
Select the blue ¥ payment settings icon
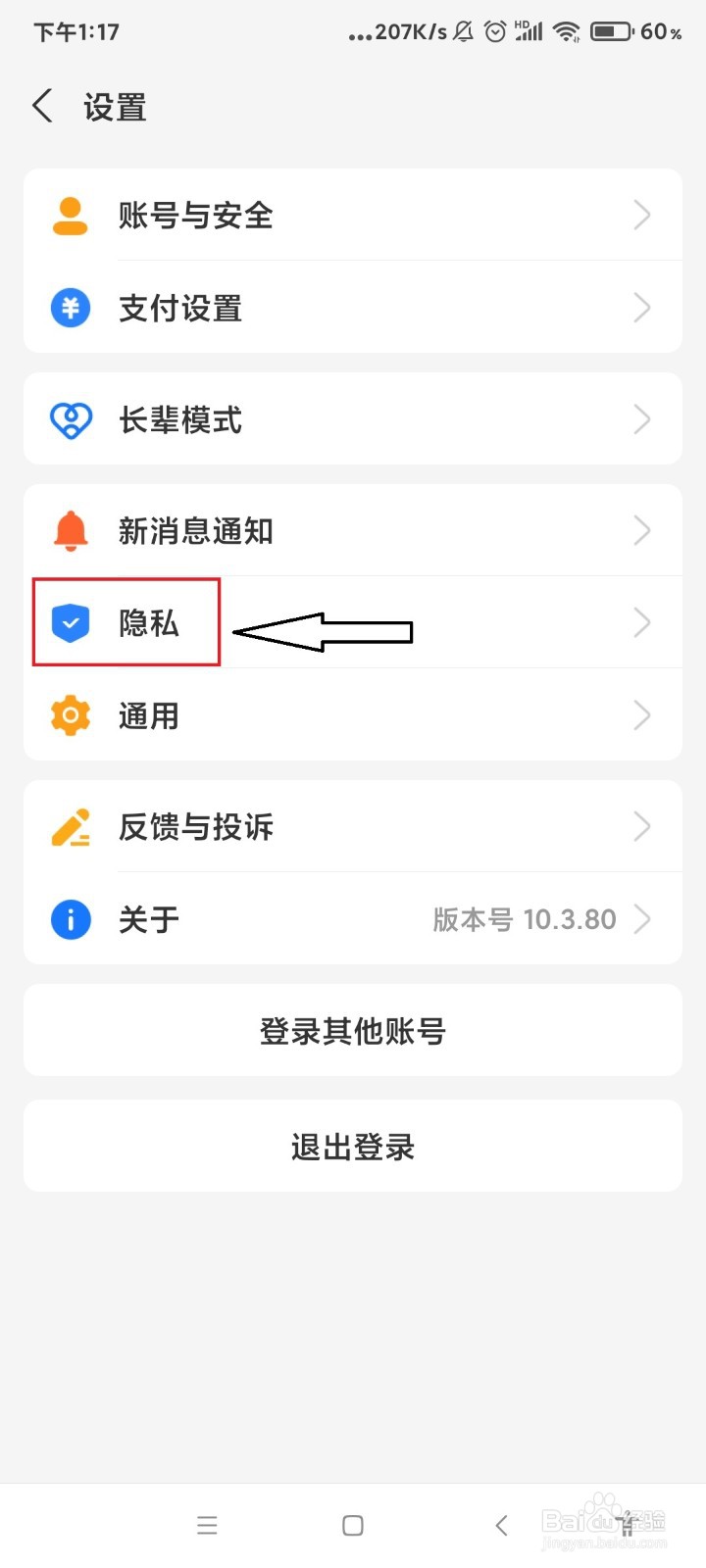point(69,308)
